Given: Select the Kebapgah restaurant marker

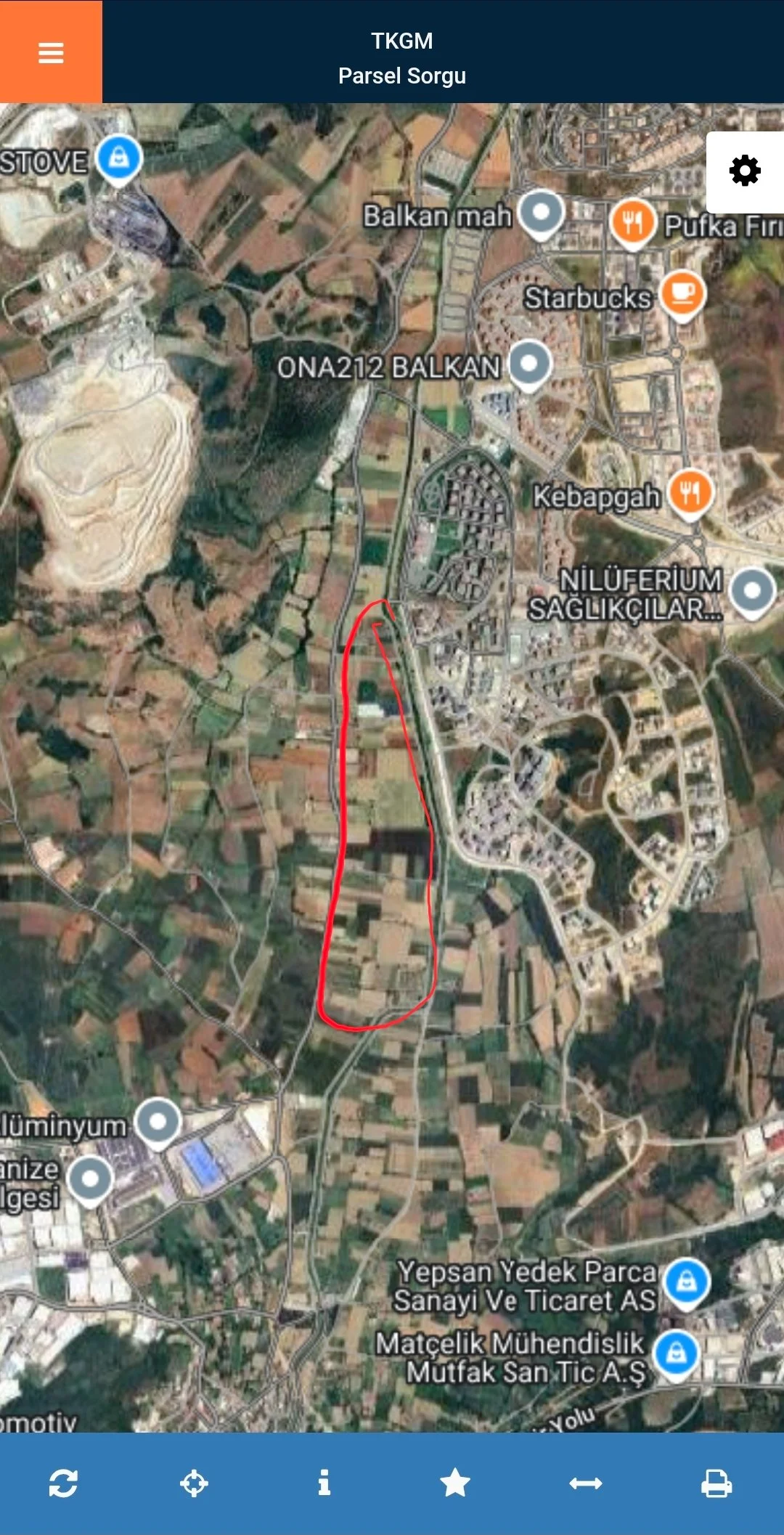Looking at the screenshot, I should [690, 492].
